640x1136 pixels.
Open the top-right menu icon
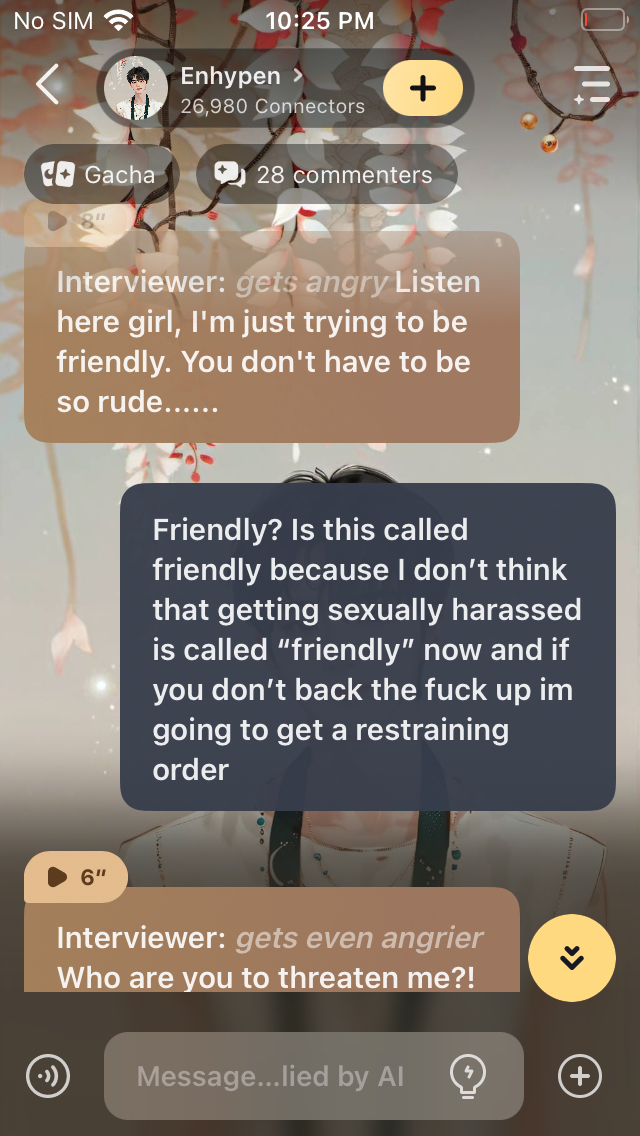coord(592,86)
